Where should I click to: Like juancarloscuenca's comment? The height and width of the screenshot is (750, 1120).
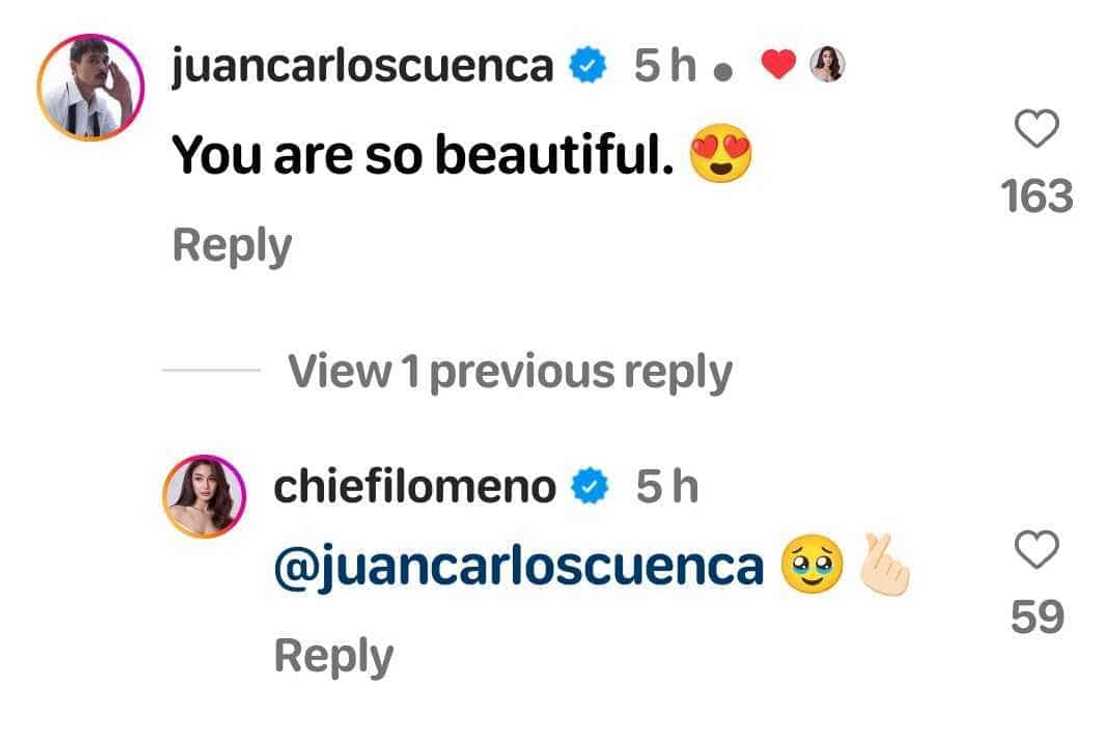(x=1036, y=130)
